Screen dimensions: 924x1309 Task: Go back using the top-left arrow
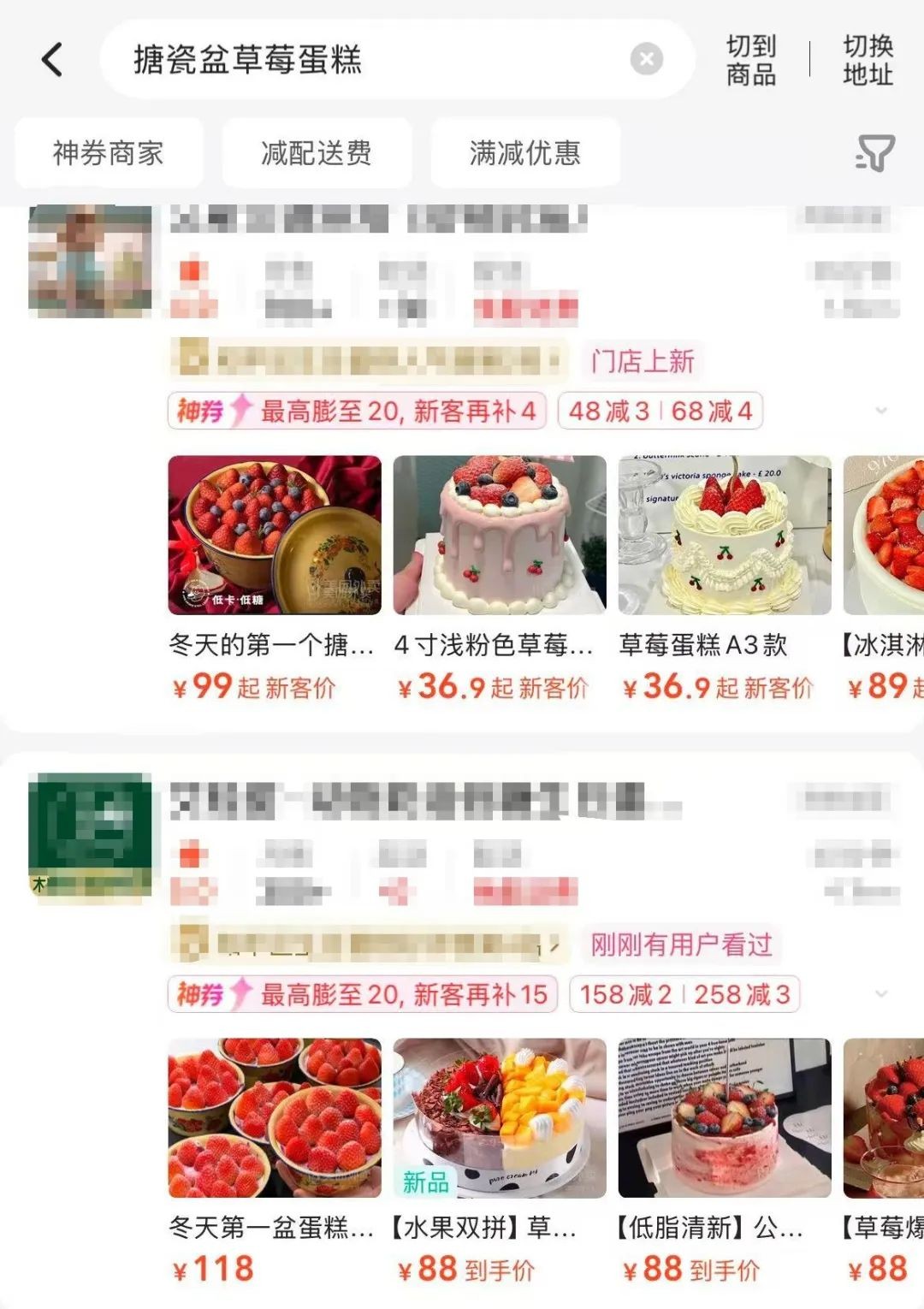[52, 60]
